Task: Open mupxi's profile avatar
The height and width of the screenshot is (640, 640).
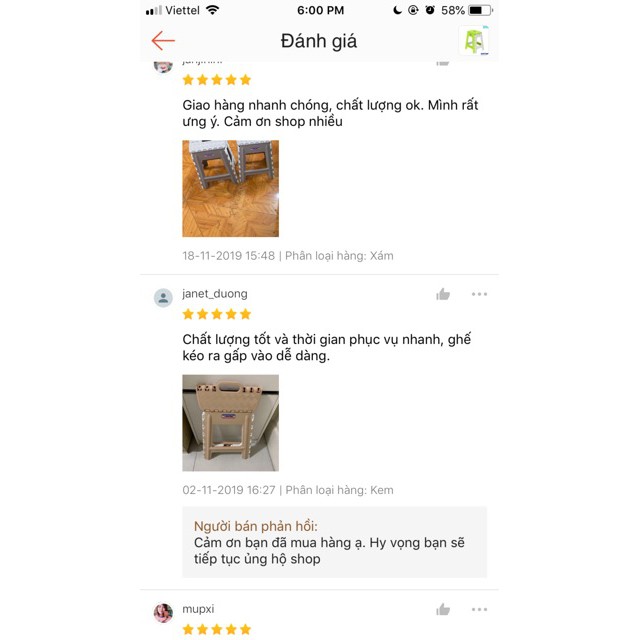Action: [x=163, y=612]
